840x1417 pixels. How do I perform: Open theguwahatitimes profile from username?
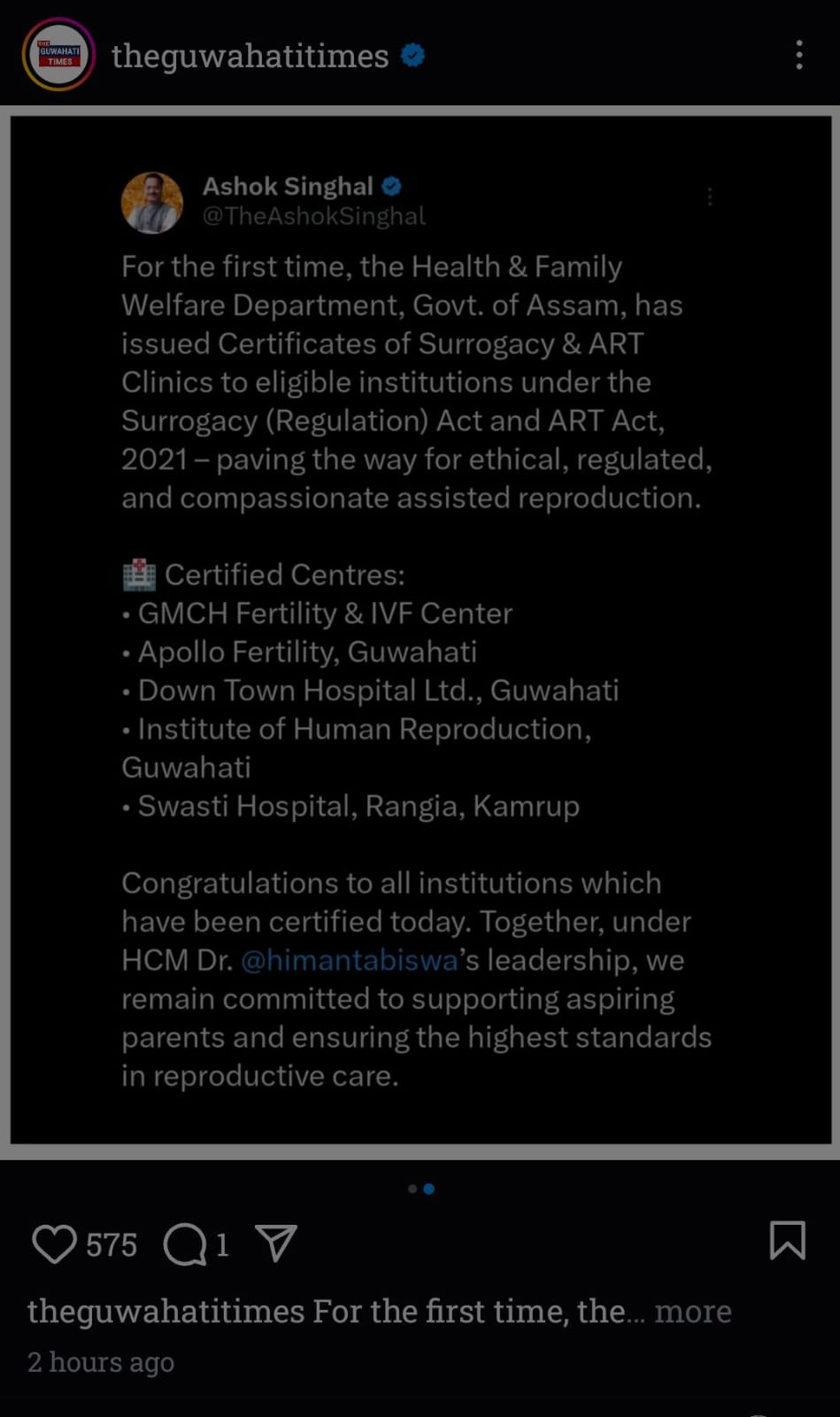coord(250,56)
